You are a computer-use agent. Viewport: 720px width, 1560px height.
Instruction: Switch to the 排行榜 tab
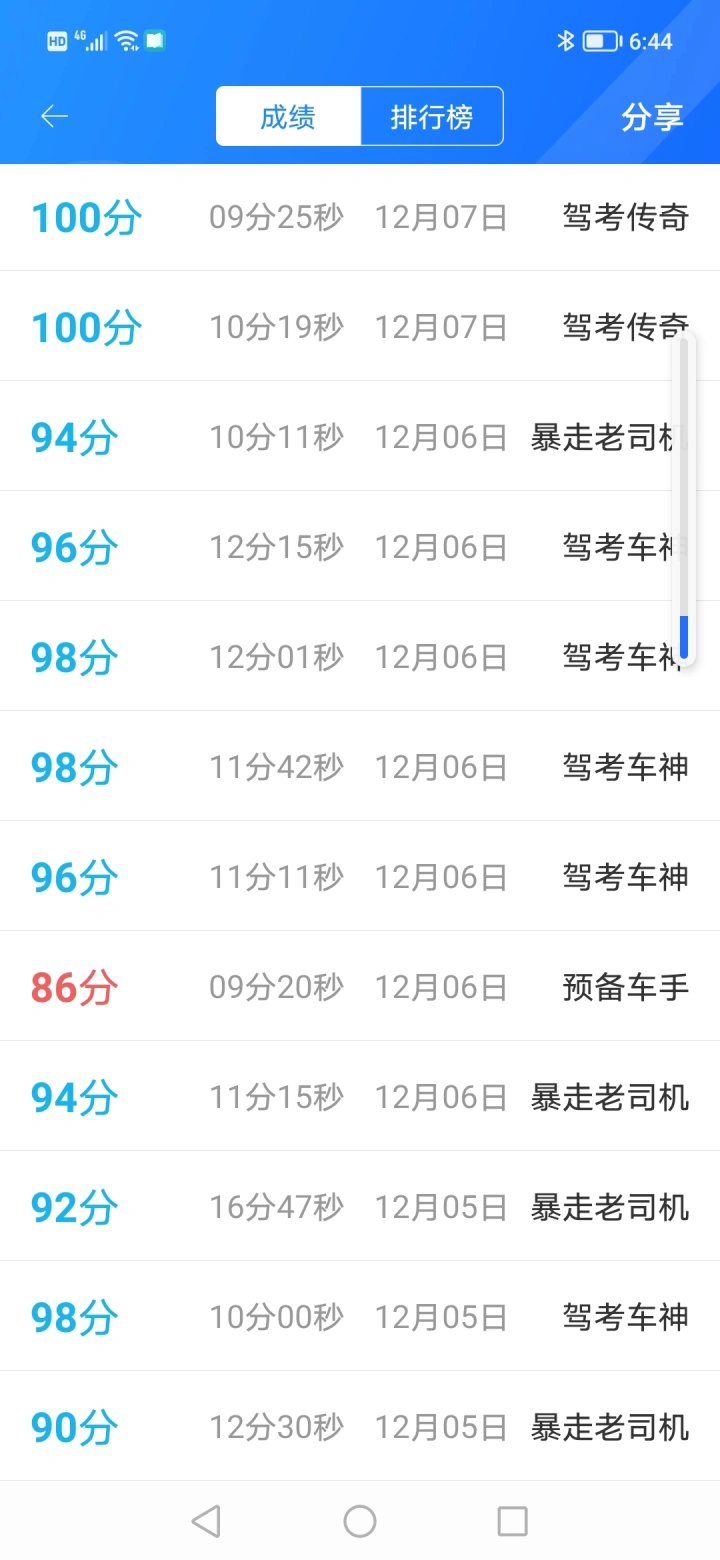pos(432,117)
